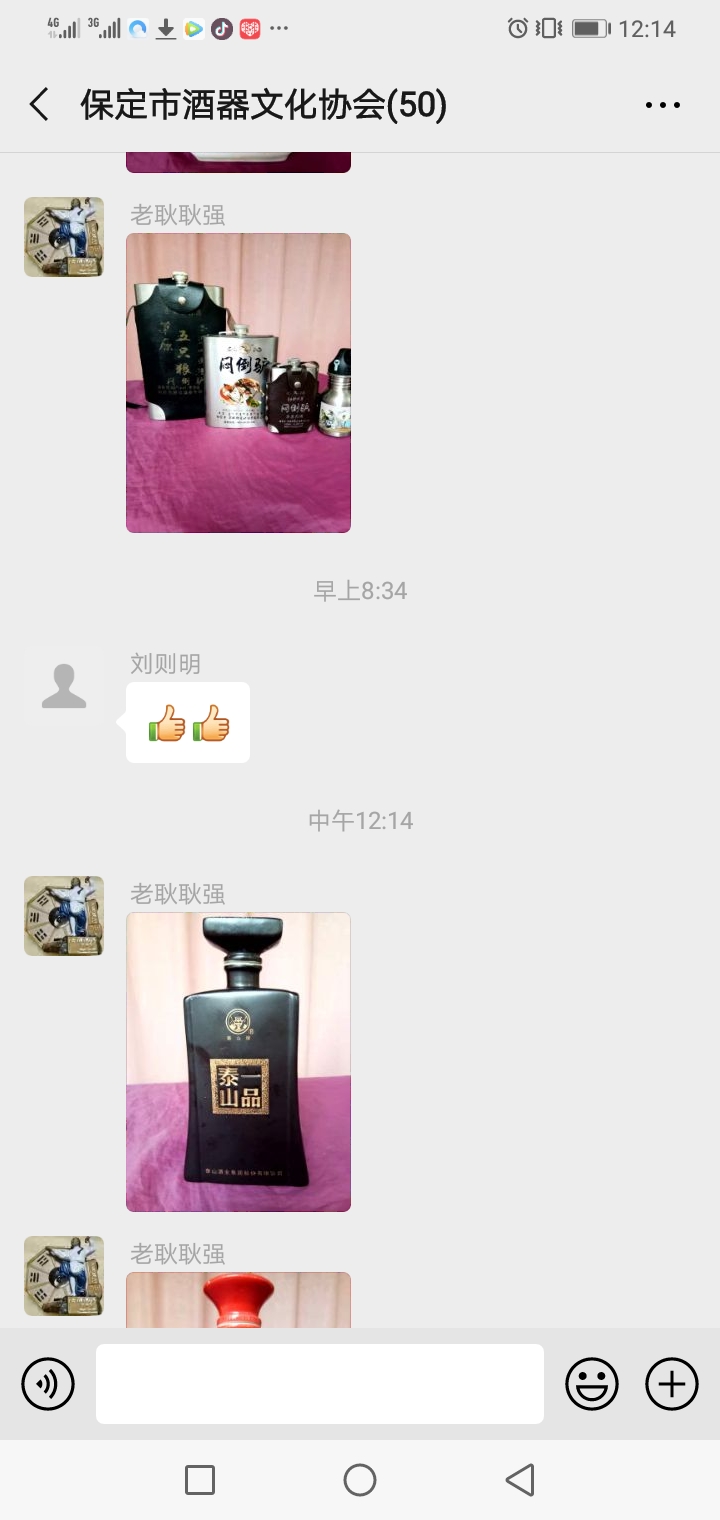This screenshot has width=720, height=1520.
Task: Open the red bottle photo
Action: point(238,1300)
